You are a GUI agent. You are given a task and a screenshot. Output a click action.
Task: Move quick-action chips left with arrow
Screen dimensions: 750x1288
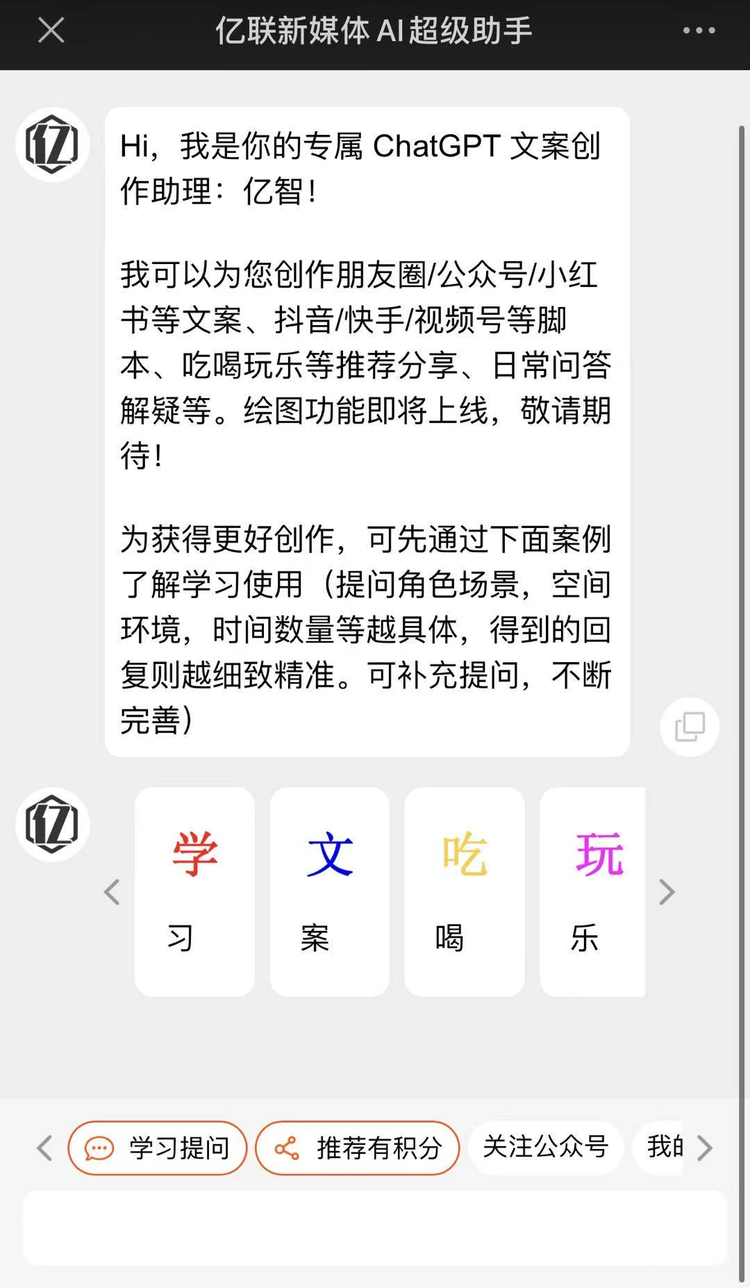(44, 1148)
